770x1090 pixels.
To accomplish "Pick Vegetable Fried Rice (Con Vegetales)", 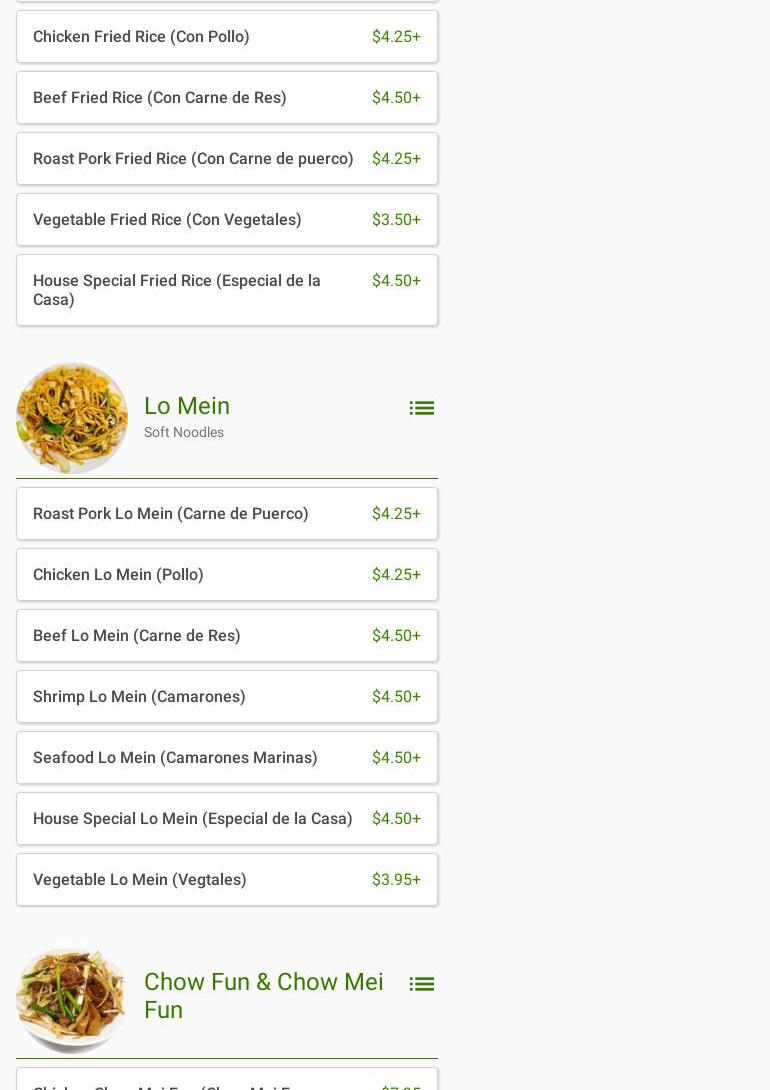I will tap(226, 220).
